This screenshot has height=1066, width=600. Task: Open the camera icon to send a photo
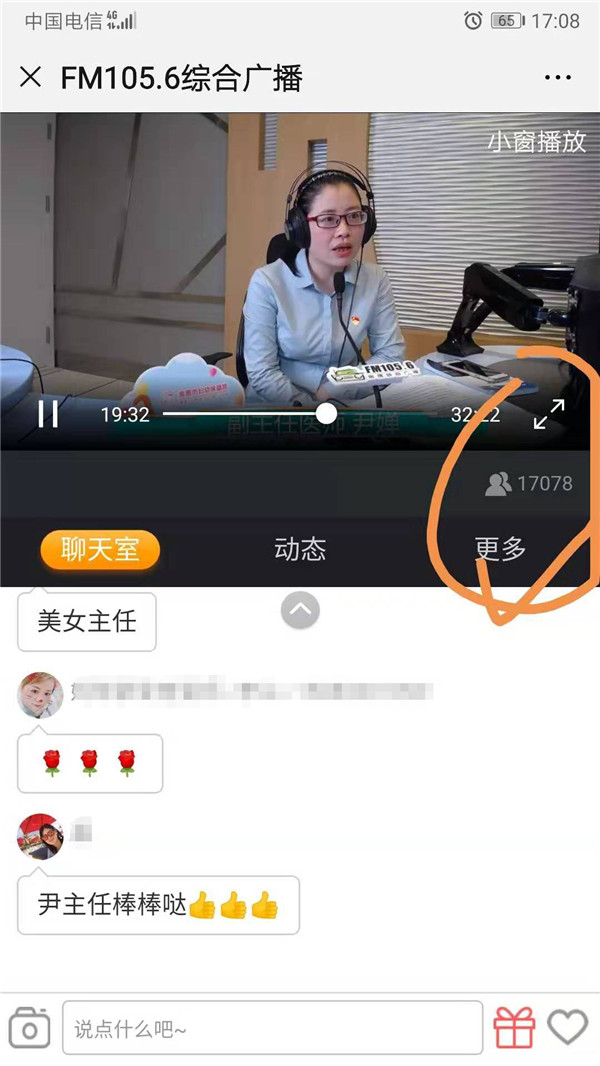(30, 1028)
